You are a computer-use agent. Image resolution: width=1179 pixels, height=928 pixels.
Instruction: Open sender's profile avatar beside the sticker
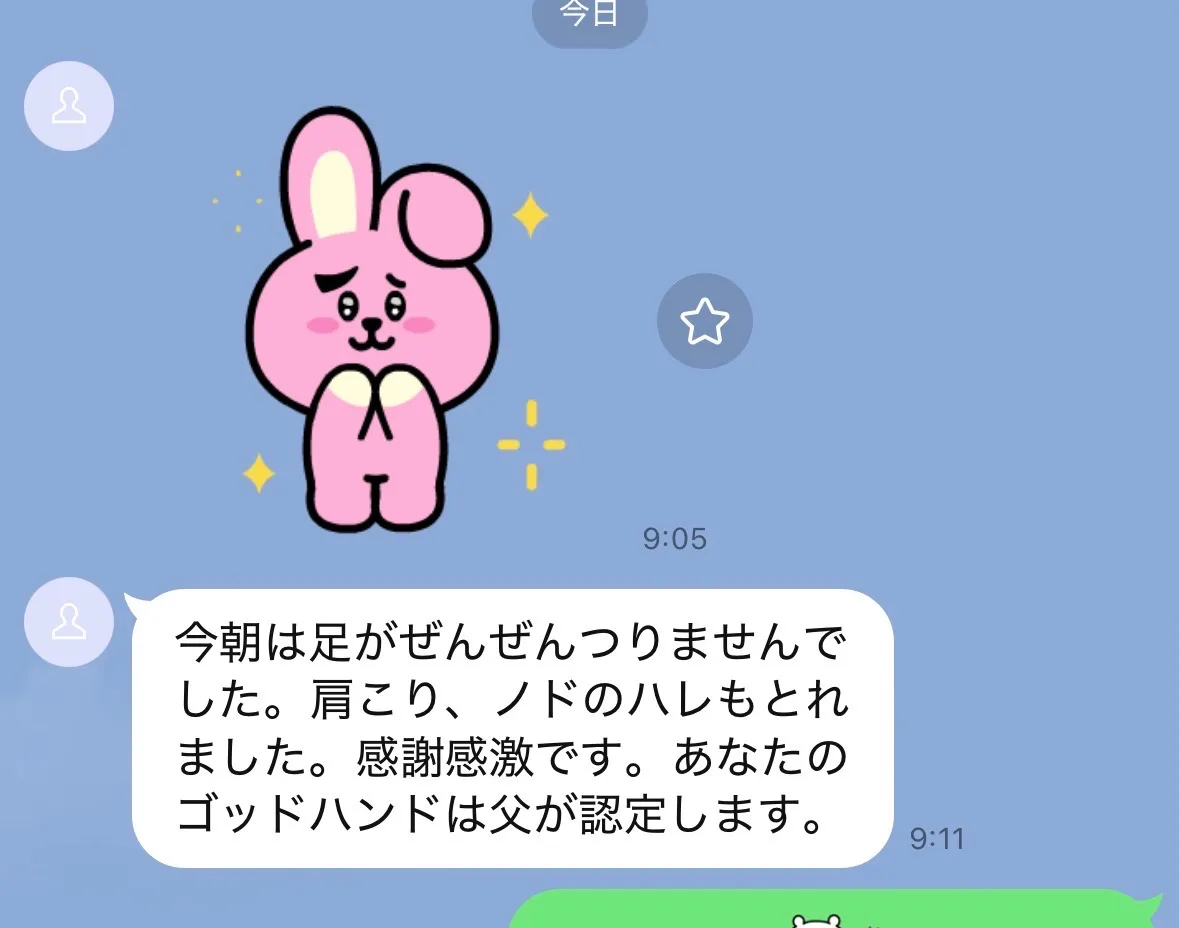tap(69, 106)
